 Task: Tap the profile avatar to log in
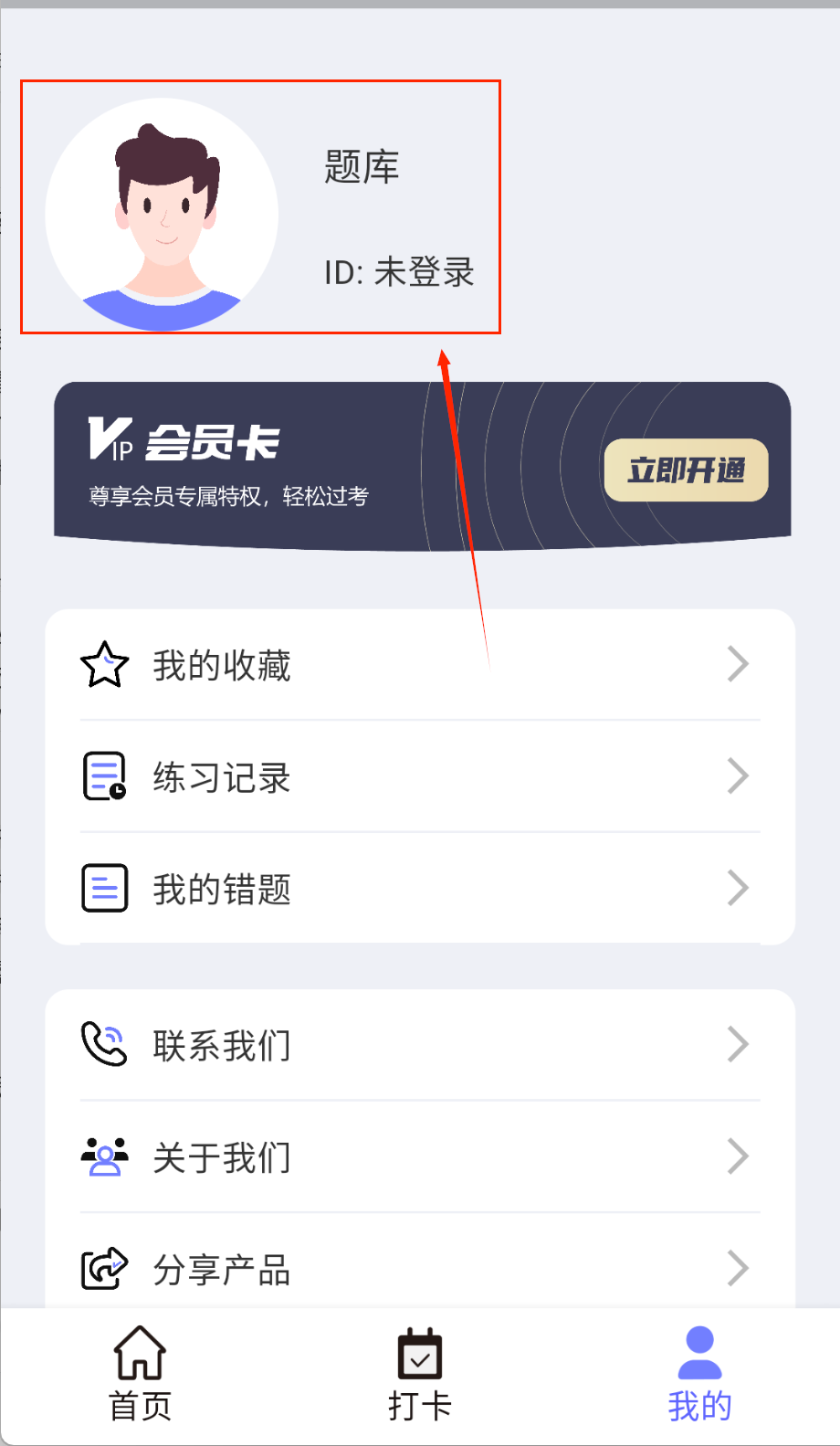click(162, 215)
